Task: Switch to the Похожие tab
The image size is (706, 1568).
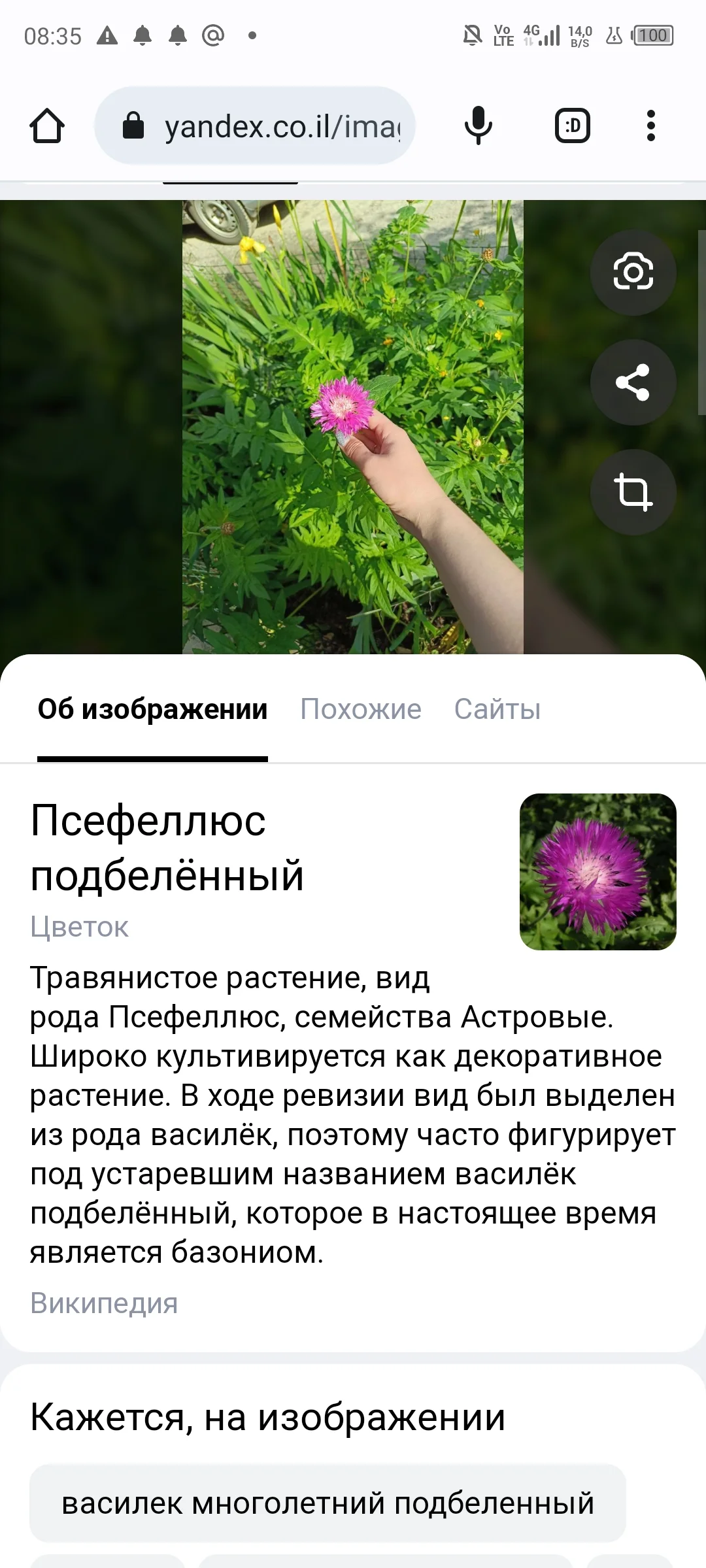Action: 360,710
